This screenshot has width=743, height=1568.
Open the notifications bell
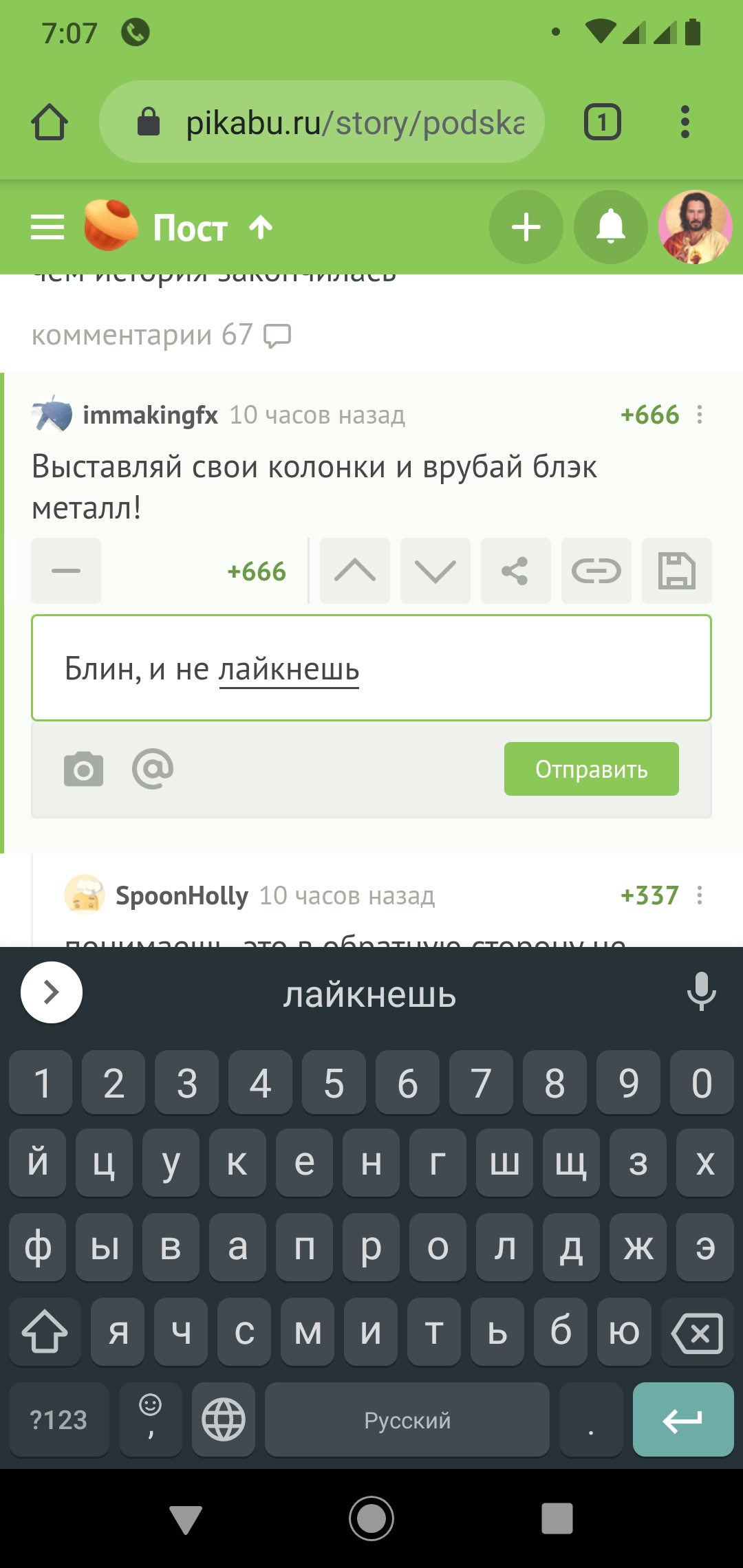[x=610, y=227]
